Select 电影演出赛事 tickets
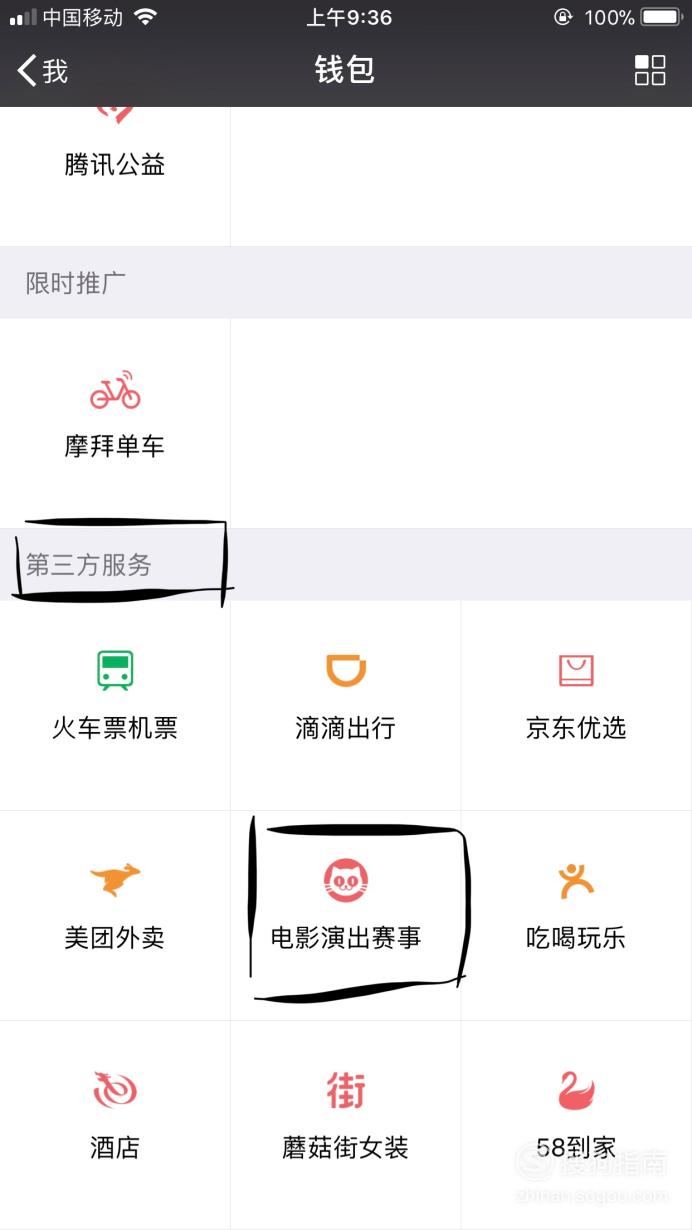Screen dimensions: 692x1230 tap(346, 915)
